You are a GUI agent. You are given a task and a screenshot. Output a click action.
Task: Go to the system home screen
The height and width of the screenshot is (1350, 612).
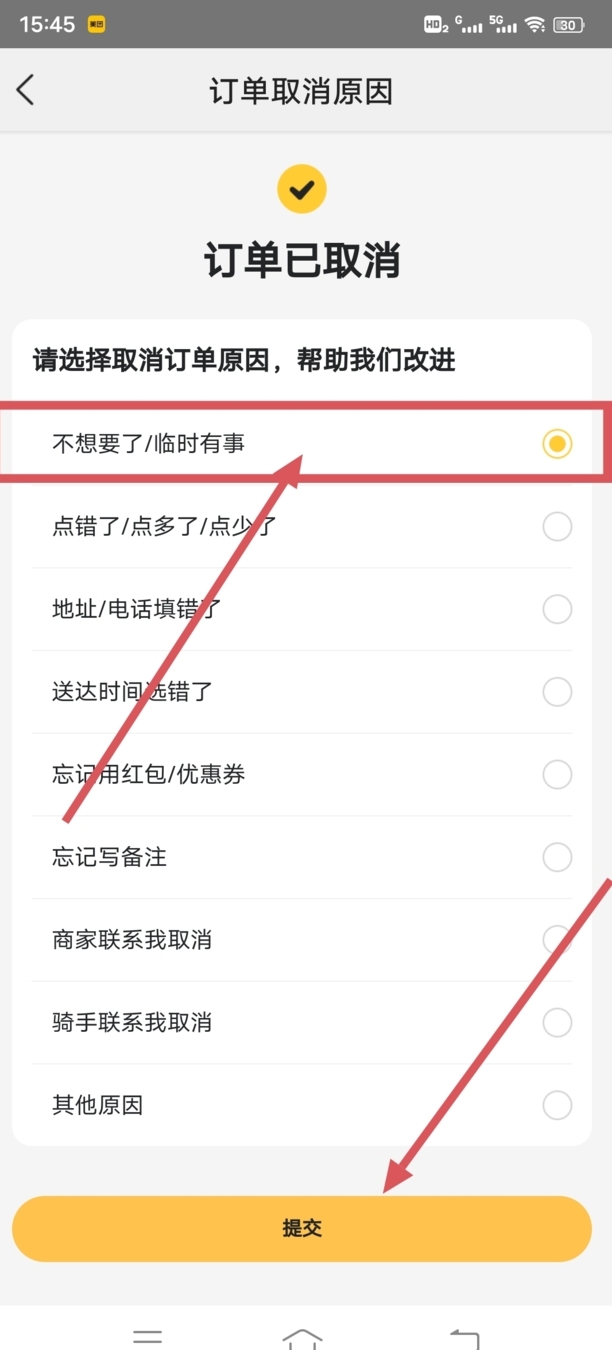click(303, 1338)
